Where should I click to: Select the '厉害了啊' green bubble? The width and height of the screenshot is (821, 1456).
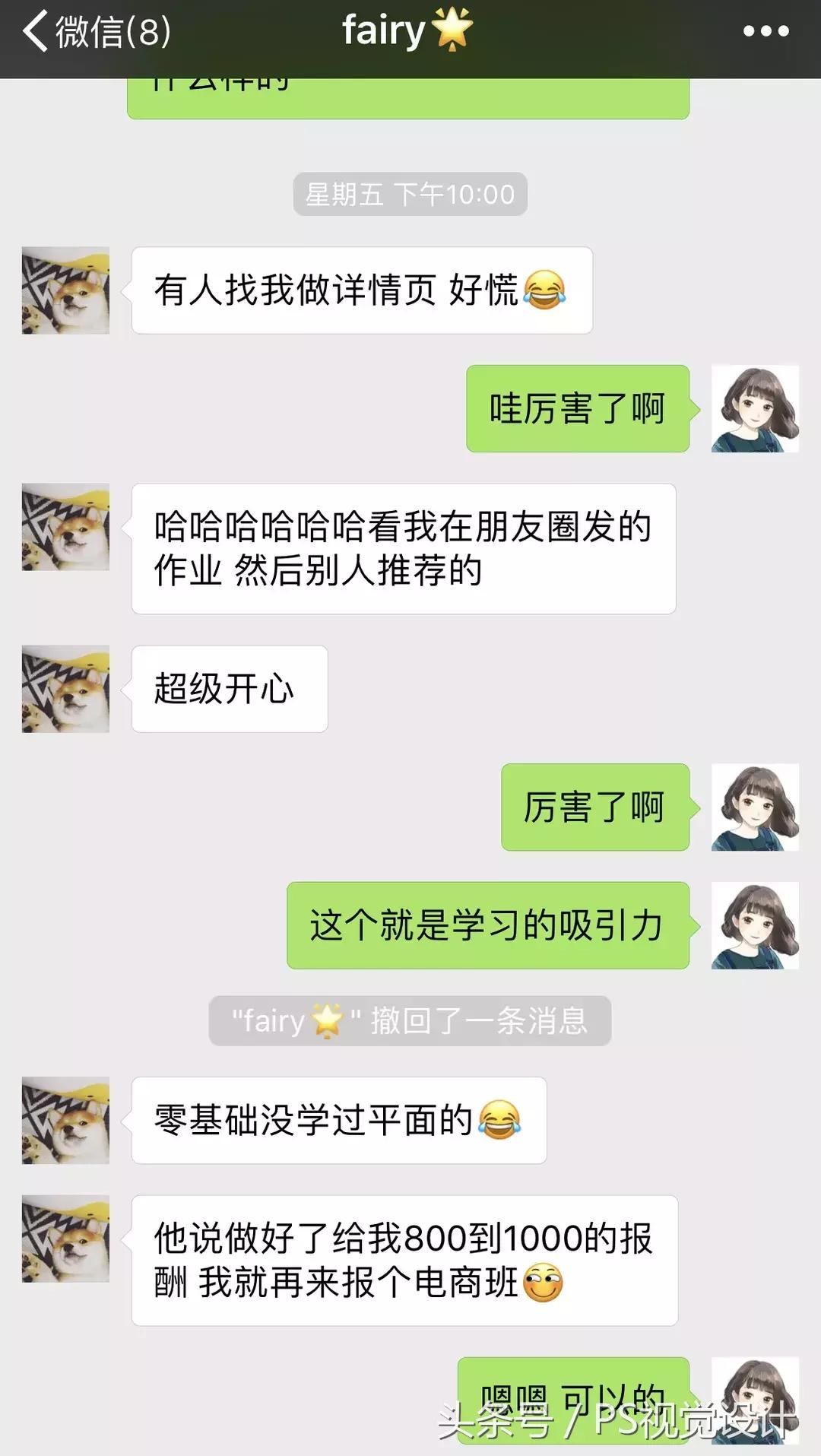(595, 807)
